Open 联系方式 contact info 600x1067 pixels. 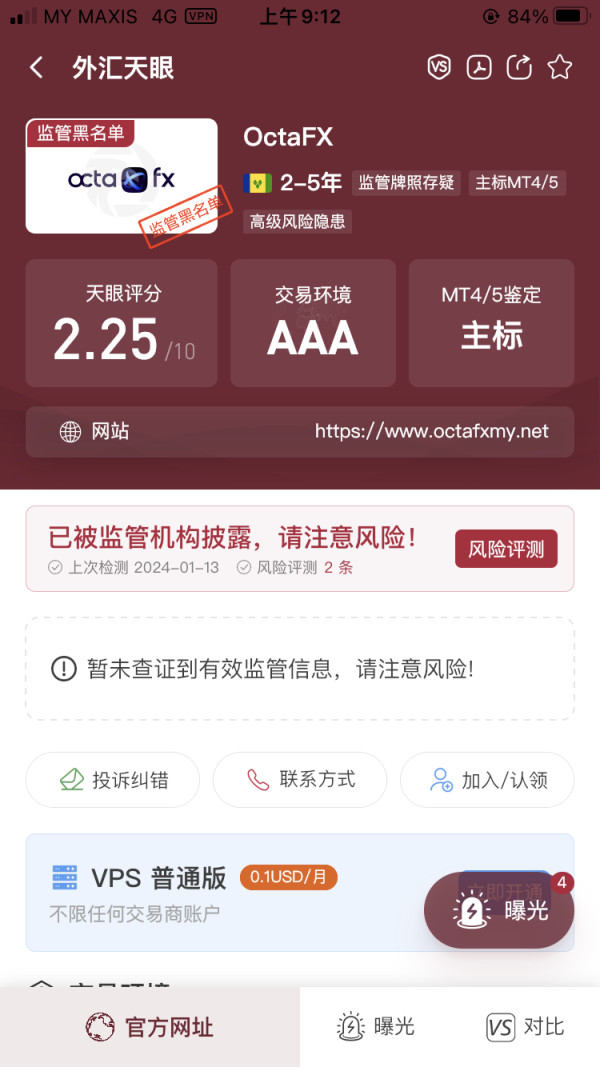tap(300, 780)
